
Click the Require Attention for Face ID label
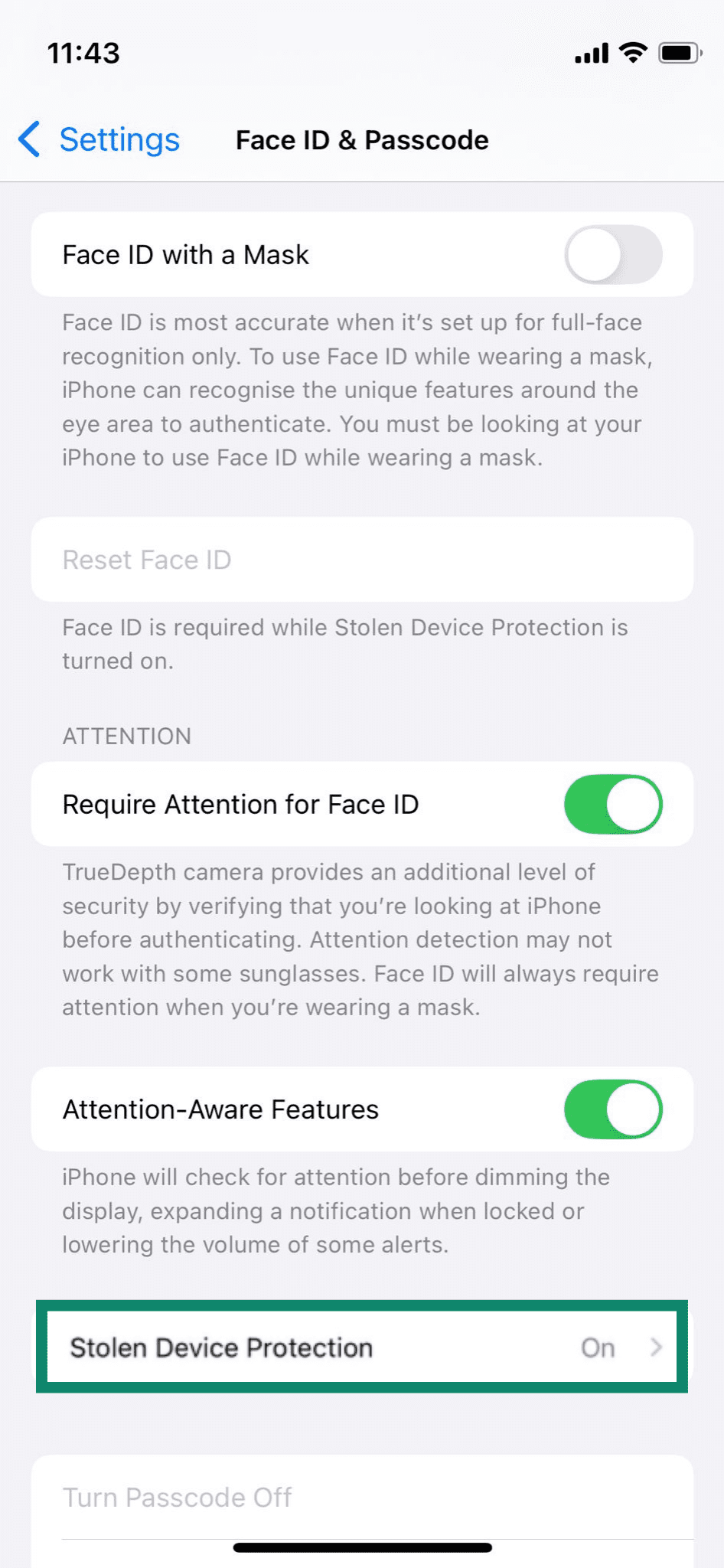(240, 804)
